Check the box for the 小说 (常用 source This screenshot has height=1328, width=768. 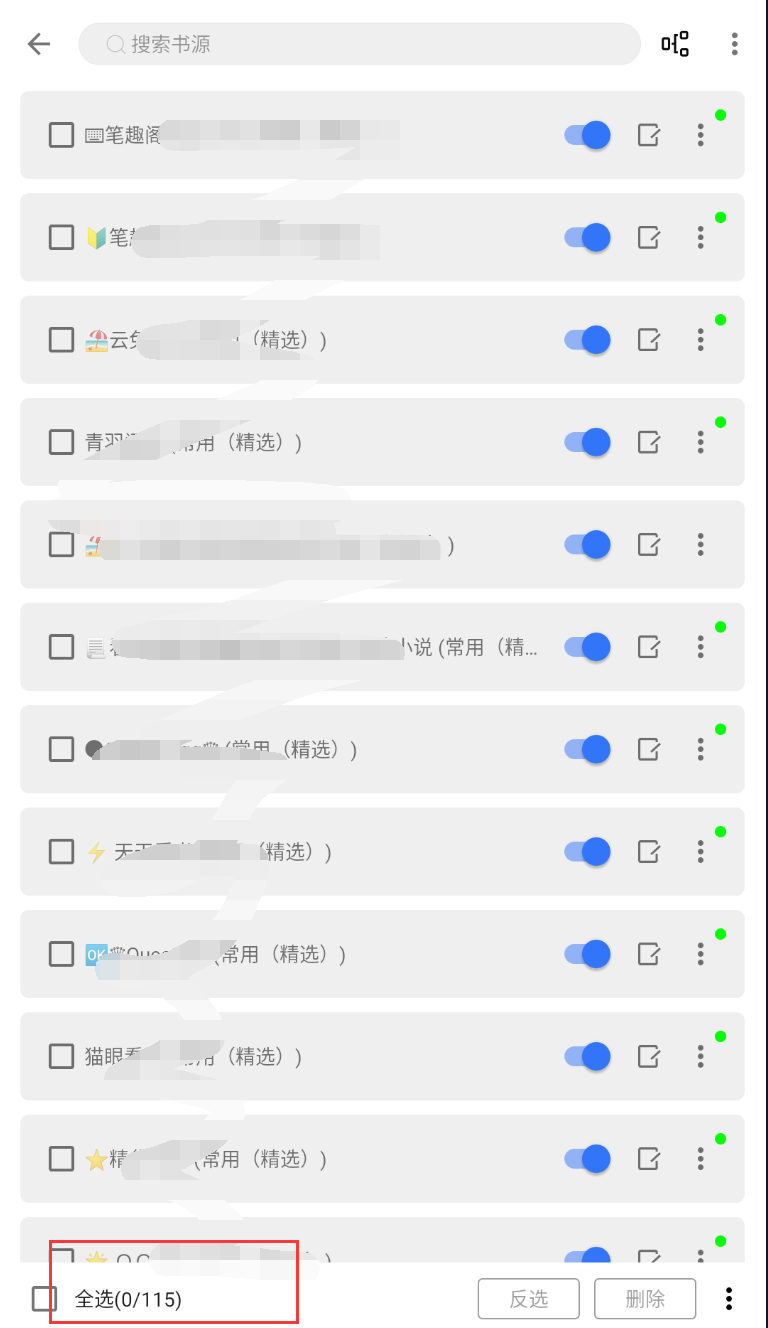[x=62, y=647]
